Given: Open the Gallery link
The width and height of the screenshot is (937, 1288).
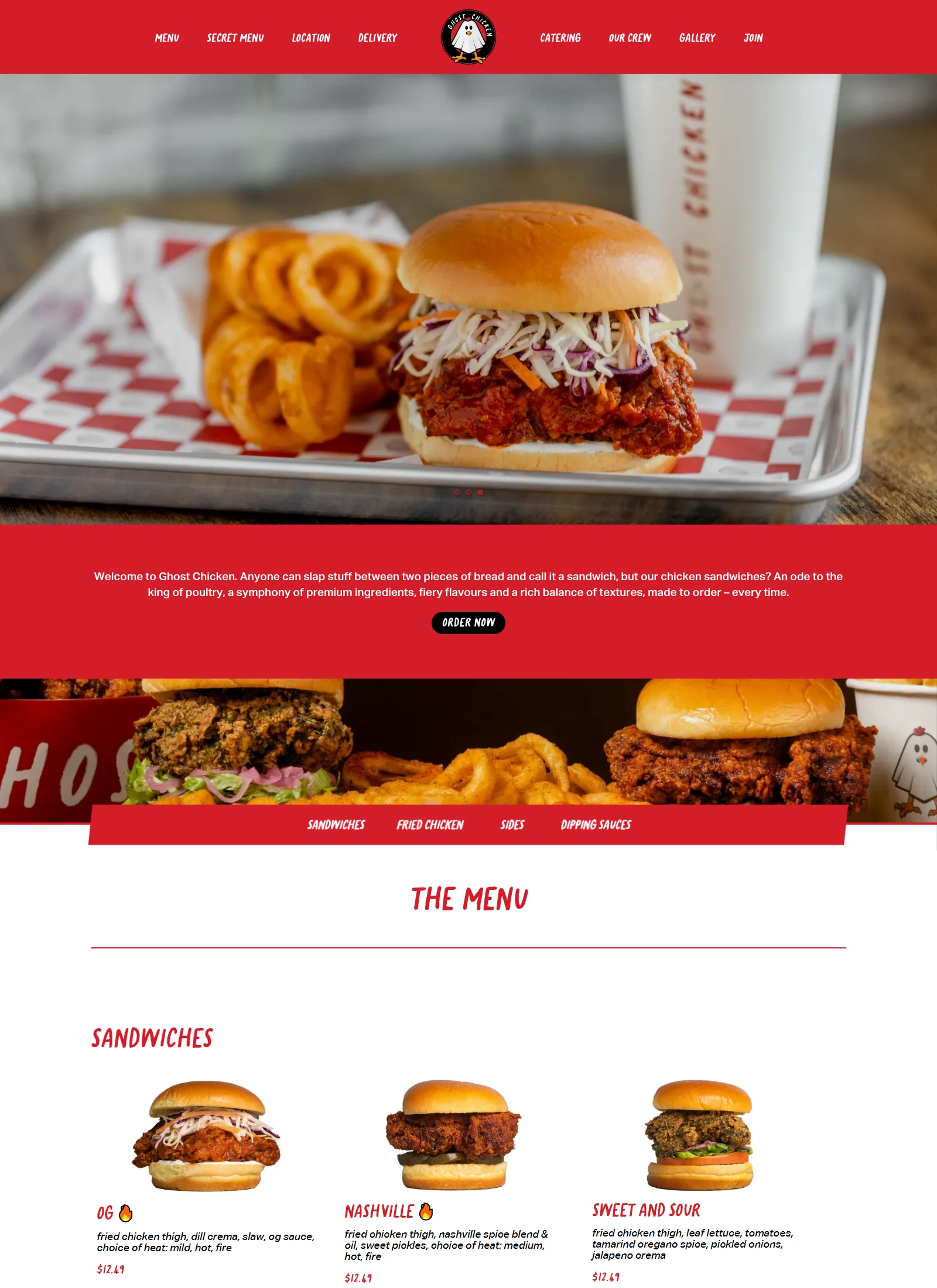Looking at the screenshot, I should click(697, 38).
